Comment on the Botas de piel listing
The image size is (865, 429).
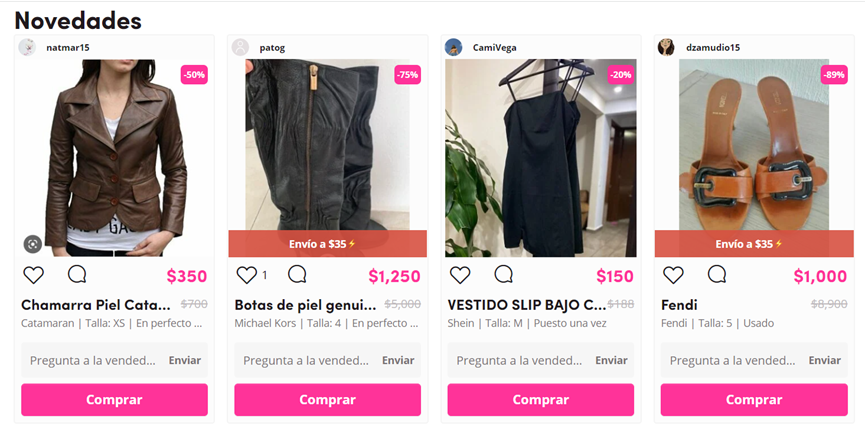297,274
